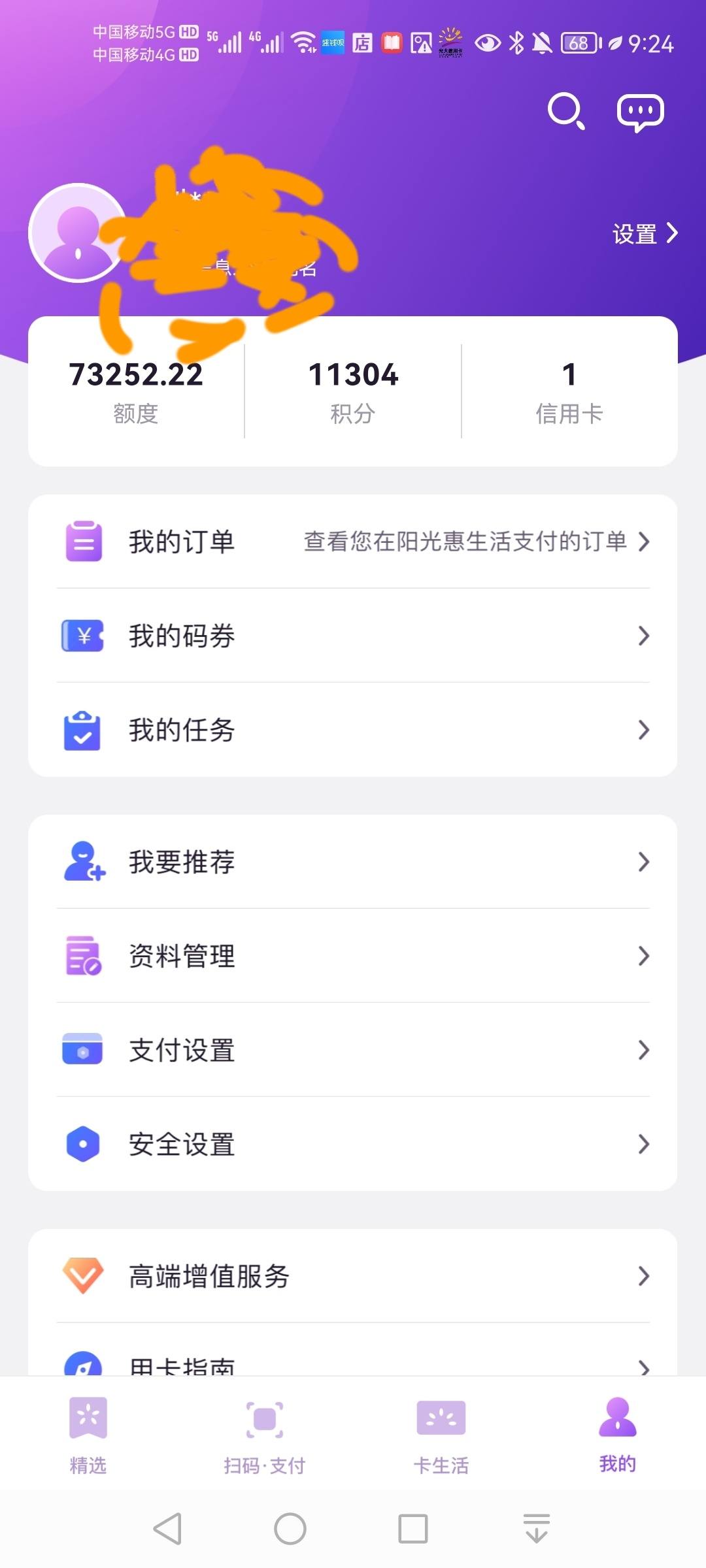Image resolution: width=706 pixels, height=1568 pixels.
Task: Open 我的订单 row
Action: [x=353, y=542]
